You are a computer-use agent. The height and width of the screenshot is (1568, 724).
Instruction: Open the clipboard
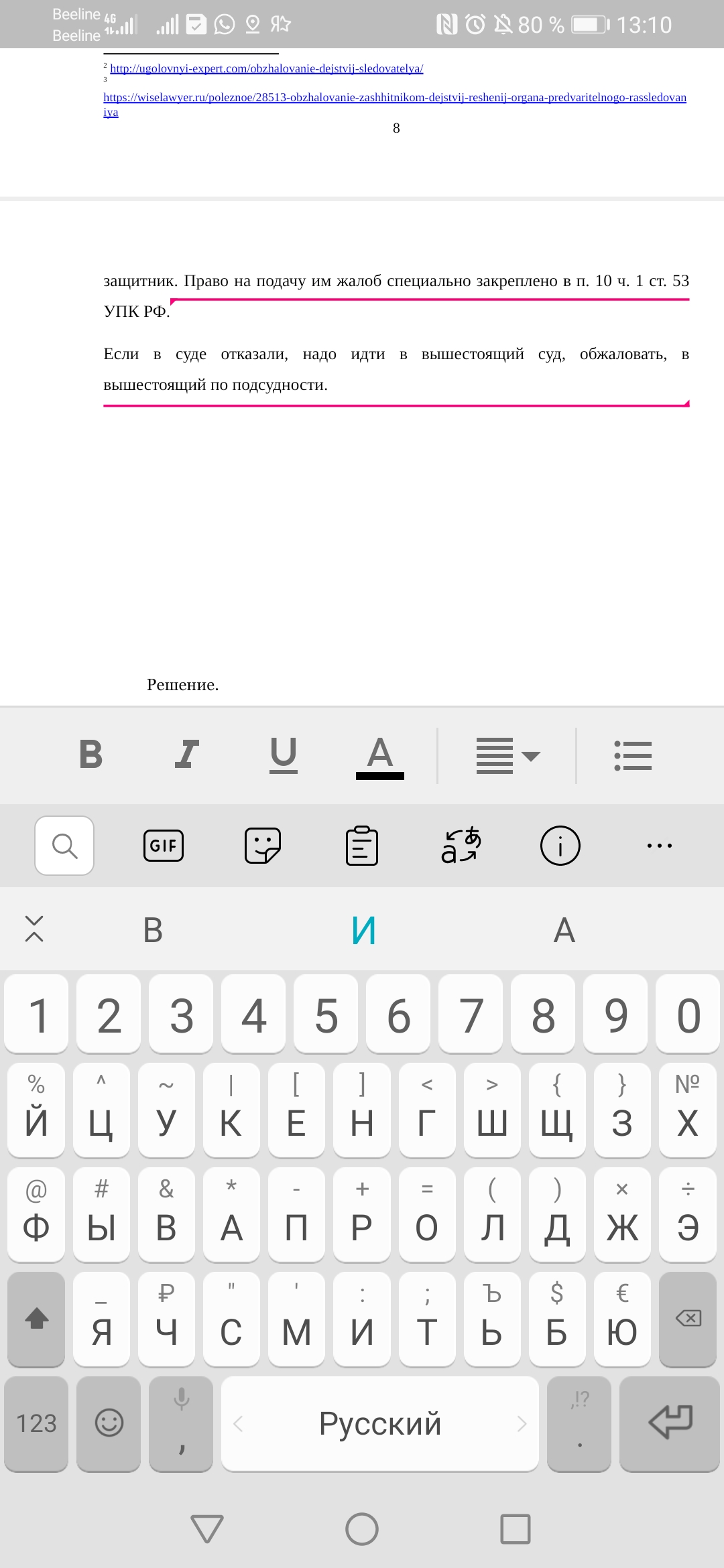click(x=362, y=846)
